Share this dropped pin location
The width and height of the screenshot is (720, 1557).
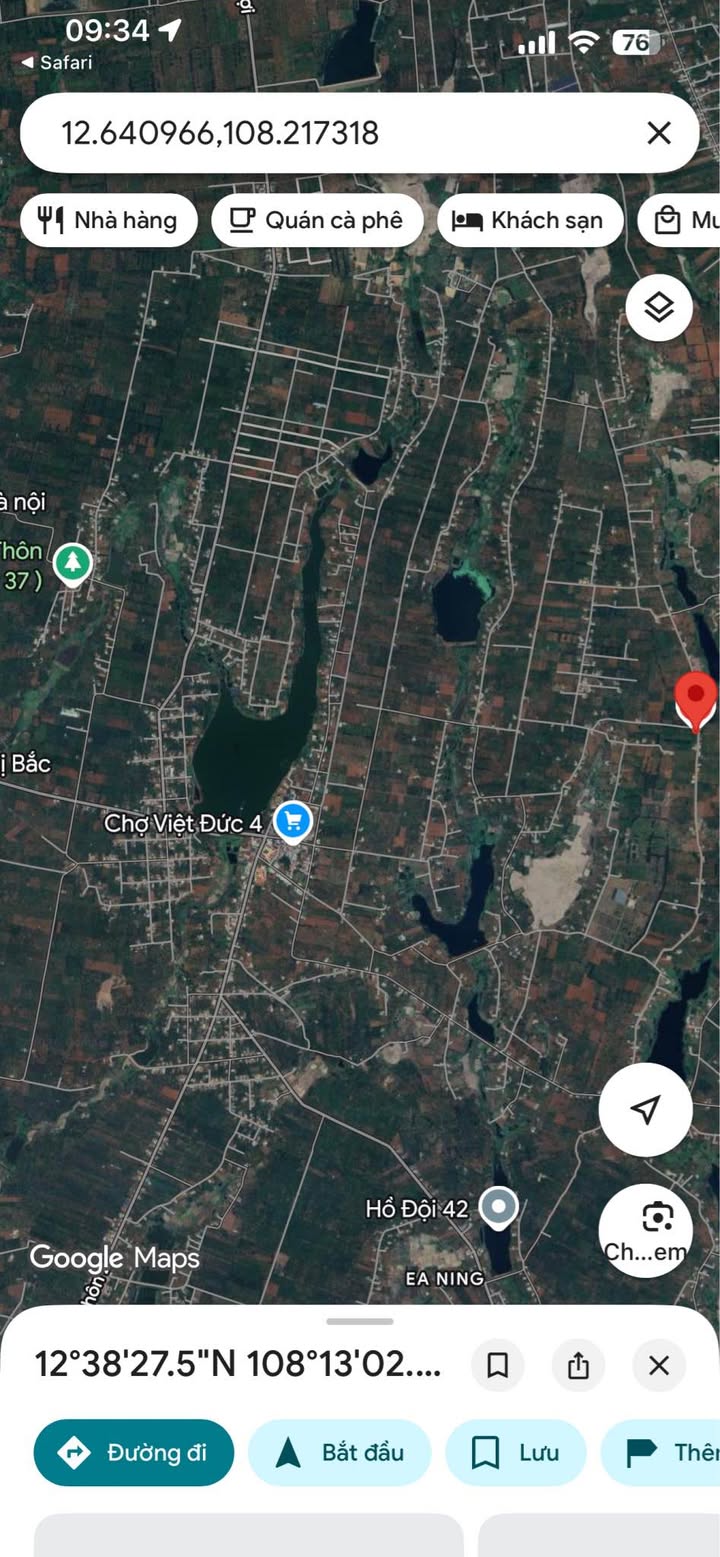578,1365
